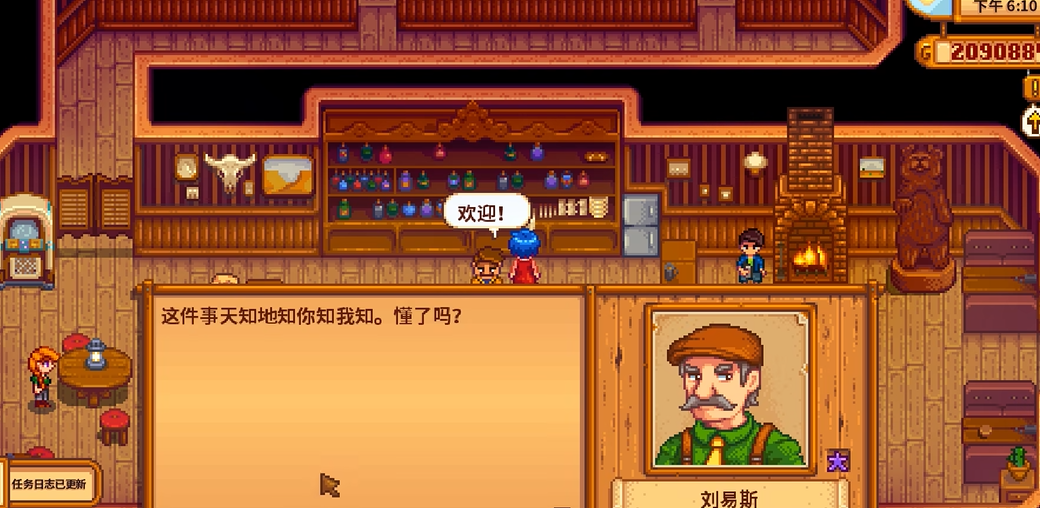Tap the quest log updated notification
The height and width of the screenshot is (508, 1040).
(50, 484)
